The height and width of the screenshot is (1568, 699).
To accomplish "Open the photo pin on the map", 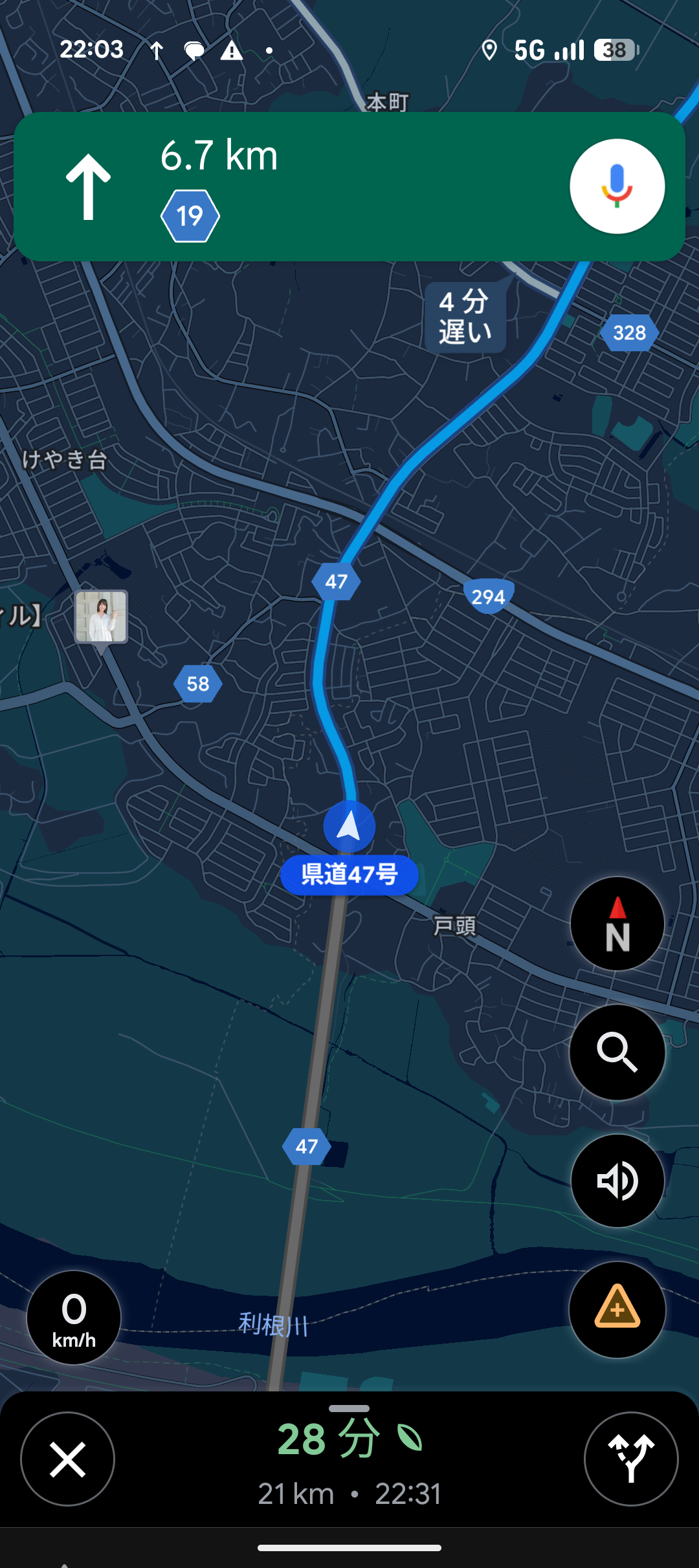I will coord(101,617).
